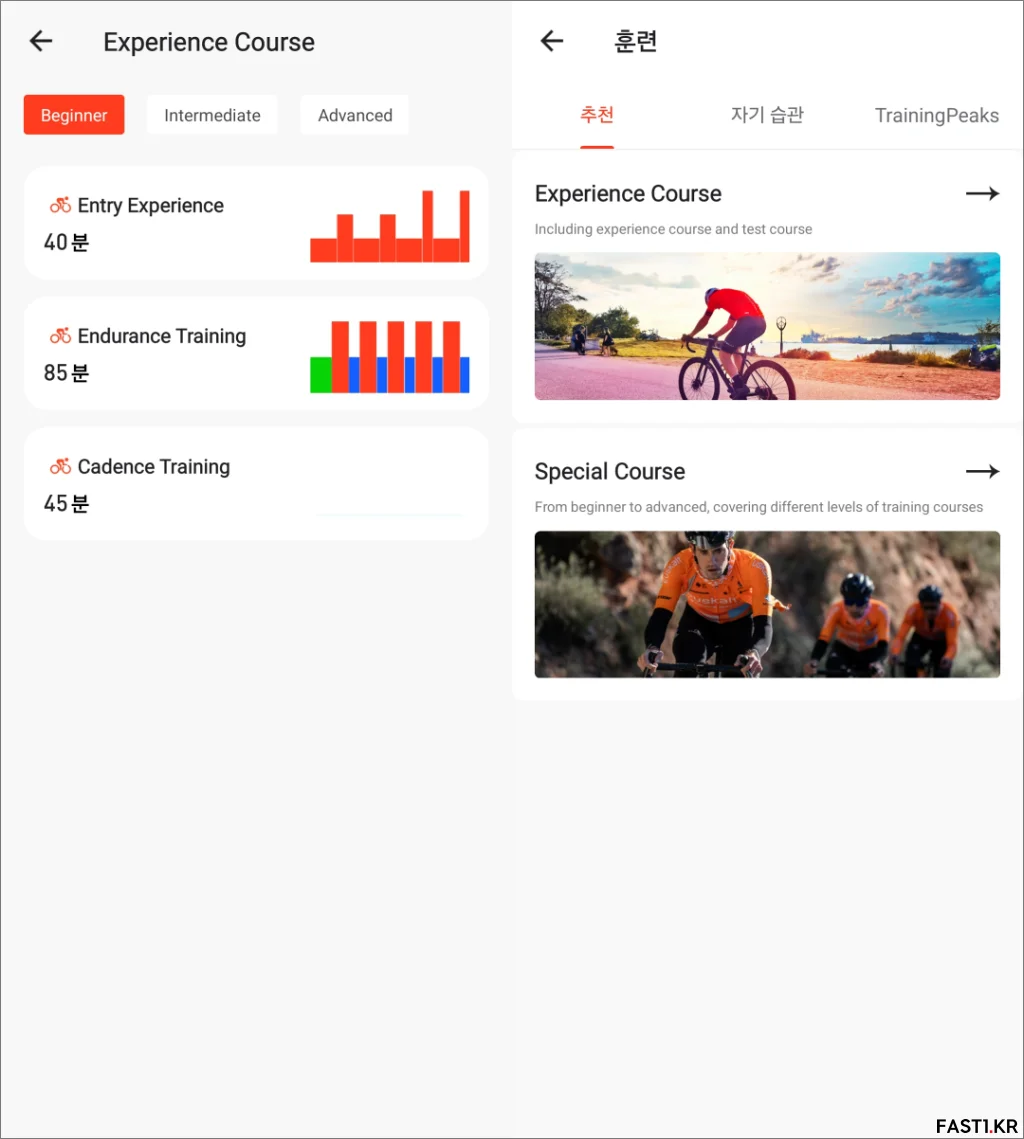Open the Endurance Training workout
Viewport: 1024px width, 1139px height.
256,354
